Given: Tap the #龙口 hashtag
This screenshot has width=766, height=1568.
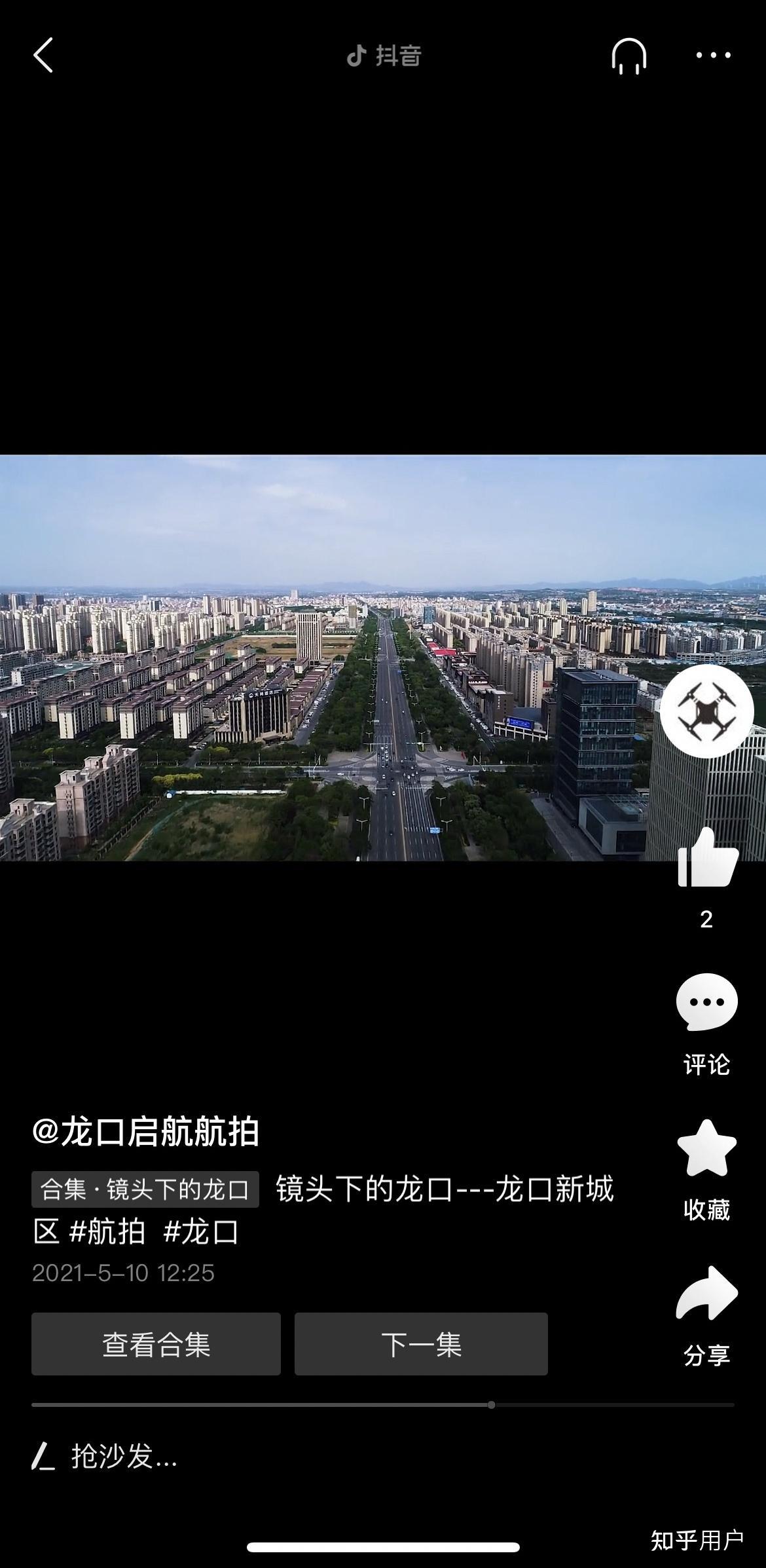Looking at the screenshot, I should [x=201, y=1232].
